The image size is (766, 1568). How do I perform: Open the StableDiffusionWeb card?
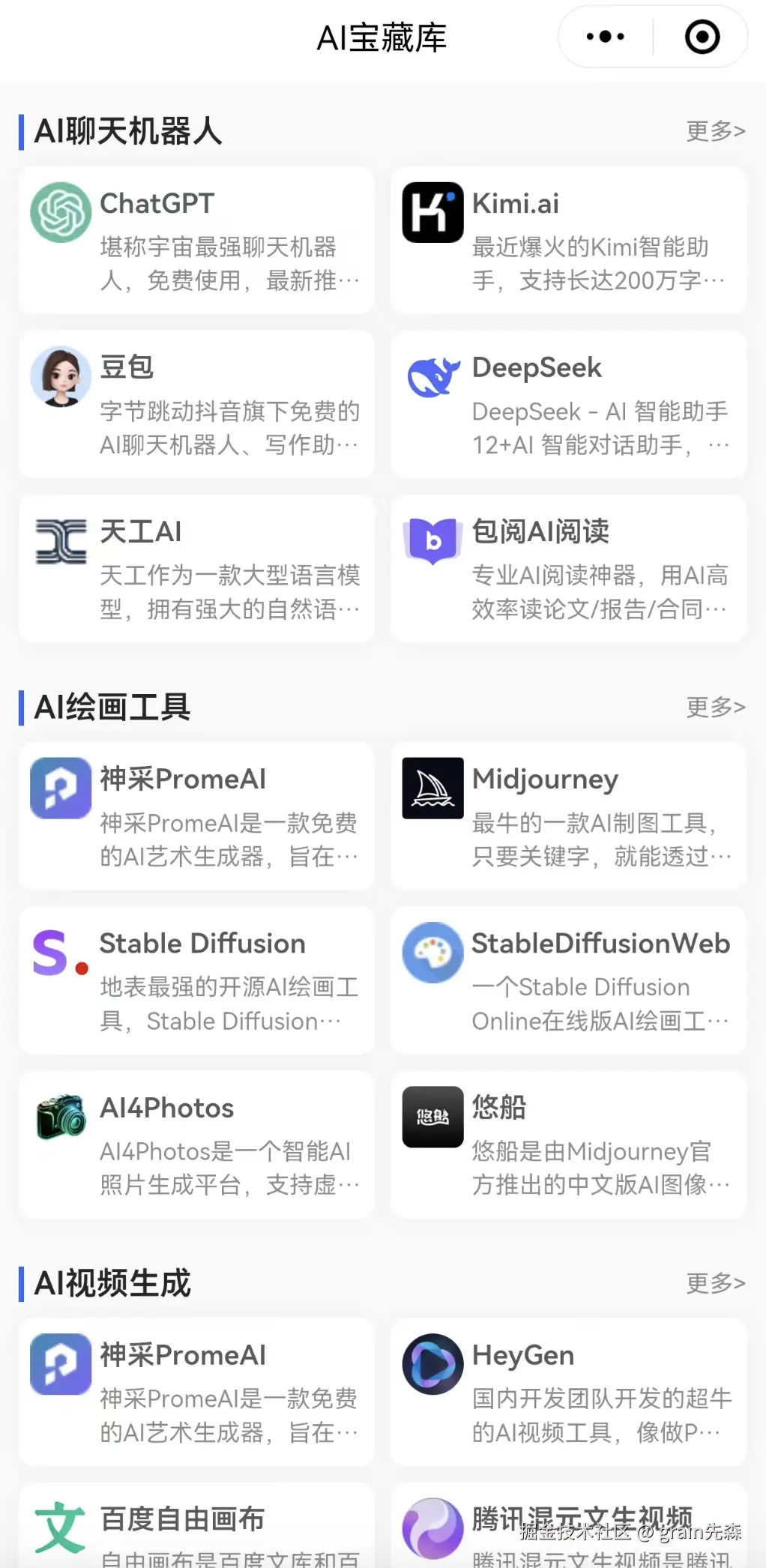coord(568,980)
